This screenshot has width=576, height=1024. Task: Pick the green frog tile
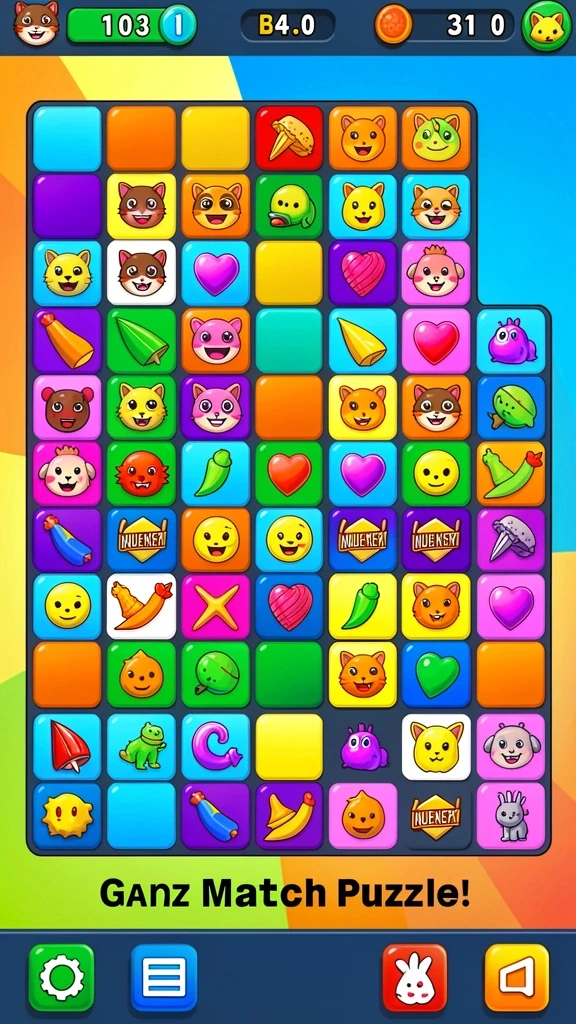pos(142,746)
